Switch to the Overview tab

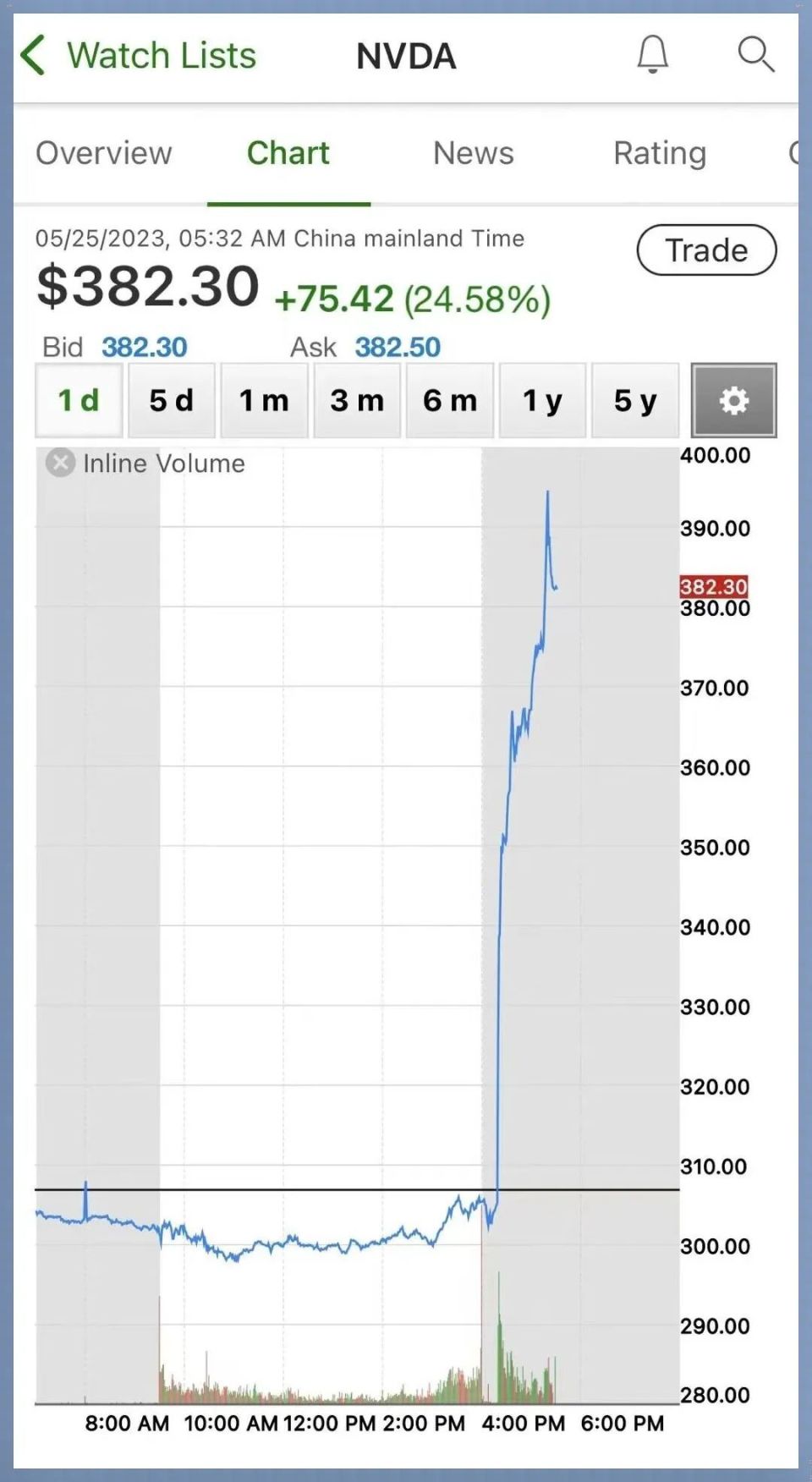pos(104,153)
